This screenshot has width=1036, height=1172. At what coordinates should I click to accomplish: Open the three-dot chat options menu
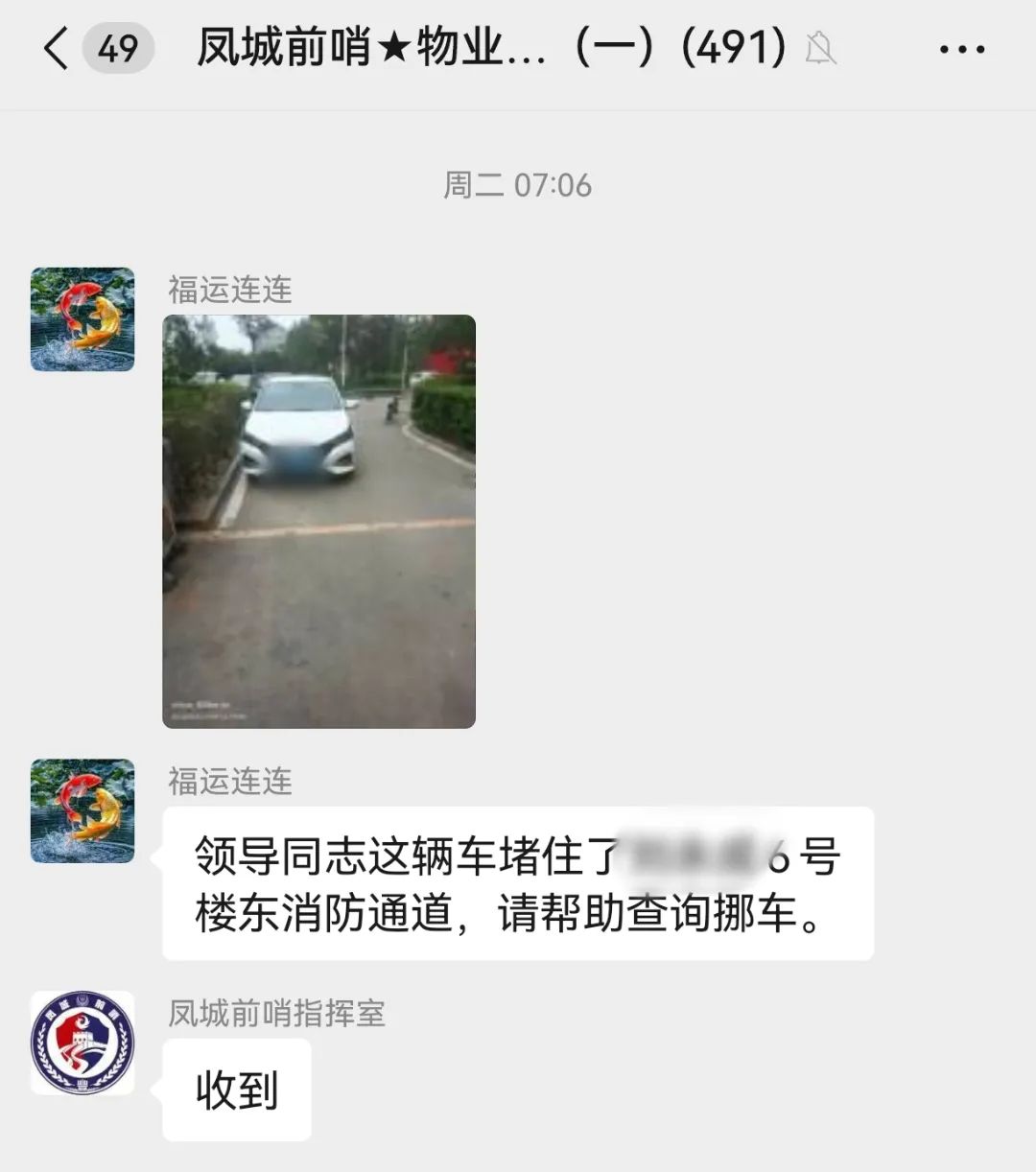click(x=961, y=49)
